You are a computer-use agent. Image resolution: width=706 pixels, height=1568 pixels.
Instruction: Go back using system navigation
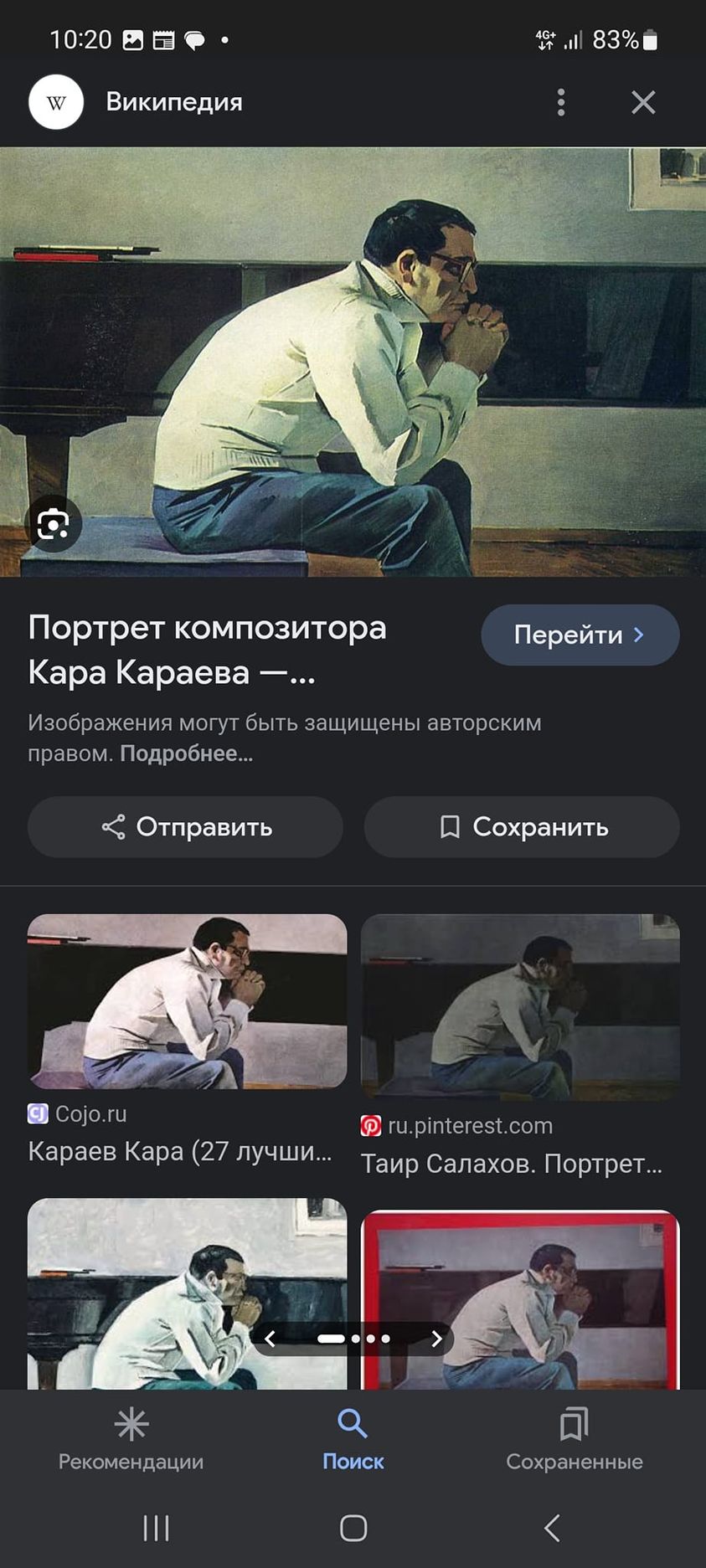[x=551, y=1528]
